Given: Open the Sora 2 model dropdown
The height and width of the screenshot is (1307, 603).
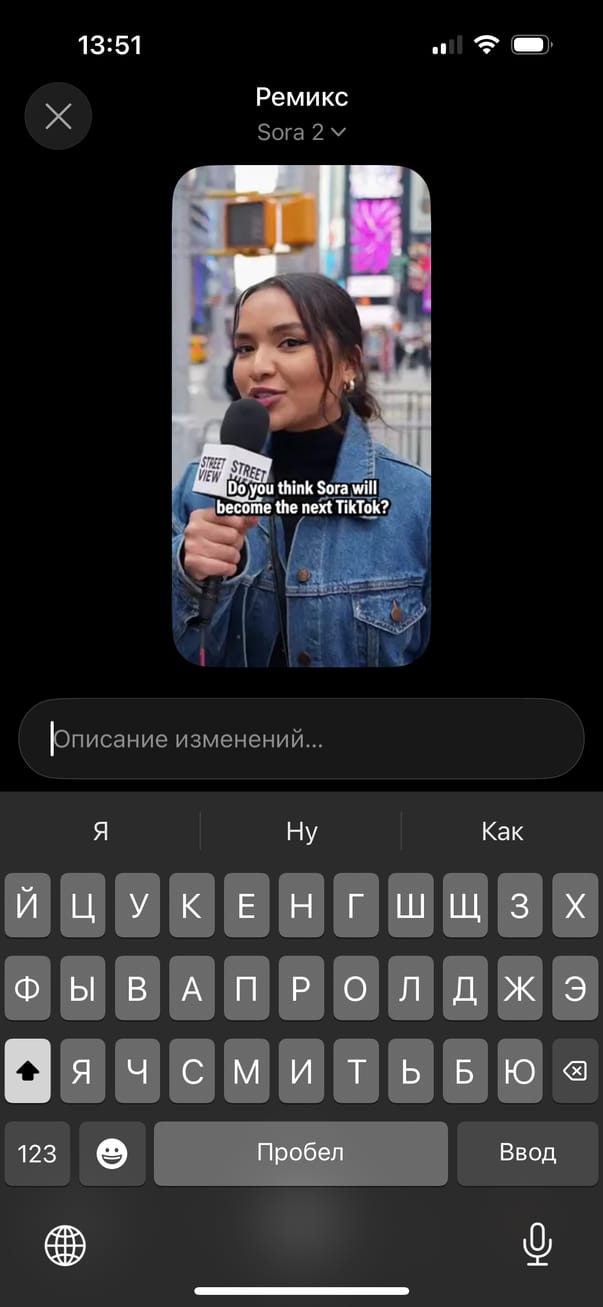Looking at the screenshot, I should (x=301, y=132).
